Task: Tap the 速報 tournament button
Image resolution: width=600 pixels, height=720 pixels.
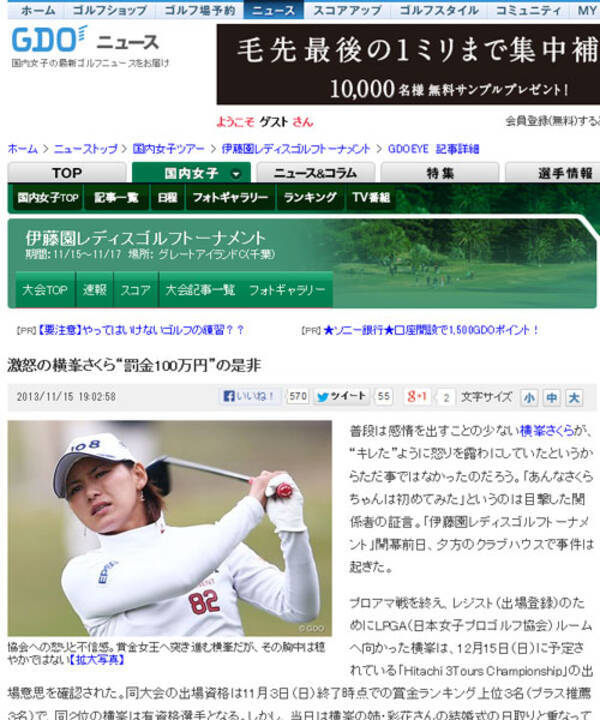Action: tap(95, 290)
